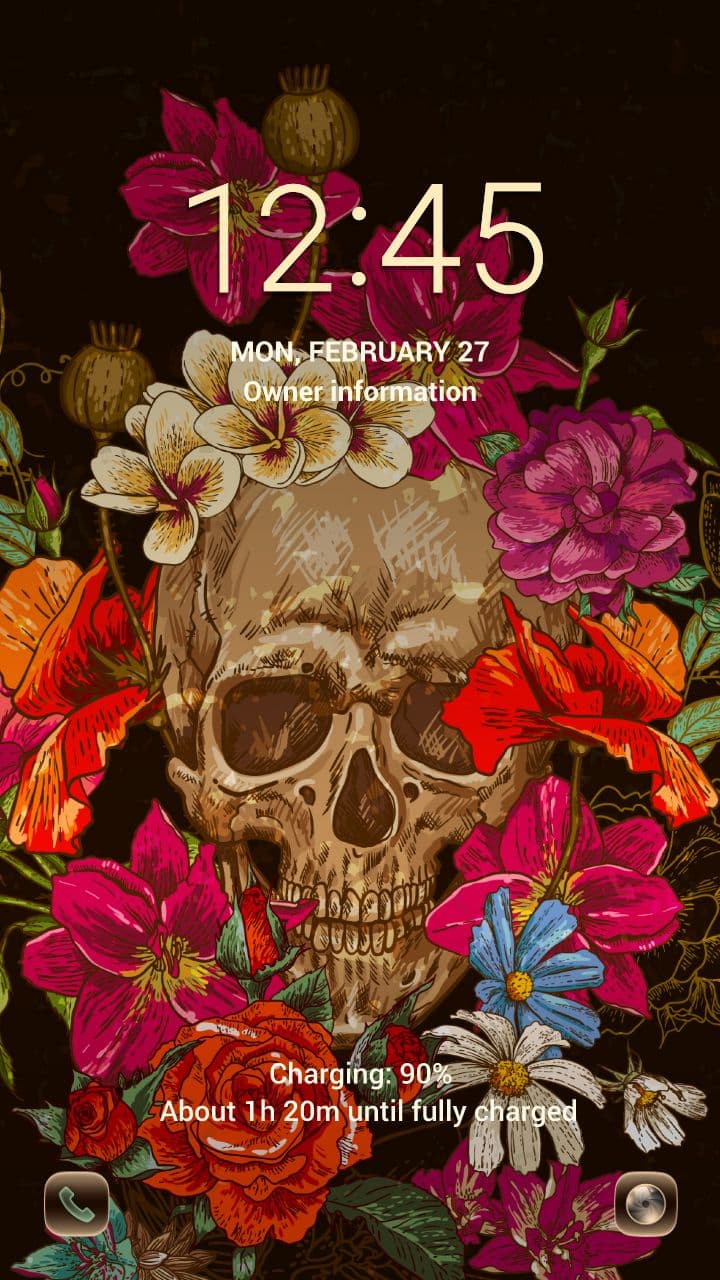
Task: Select the date below the clock
Action: [x=359, y=351]
